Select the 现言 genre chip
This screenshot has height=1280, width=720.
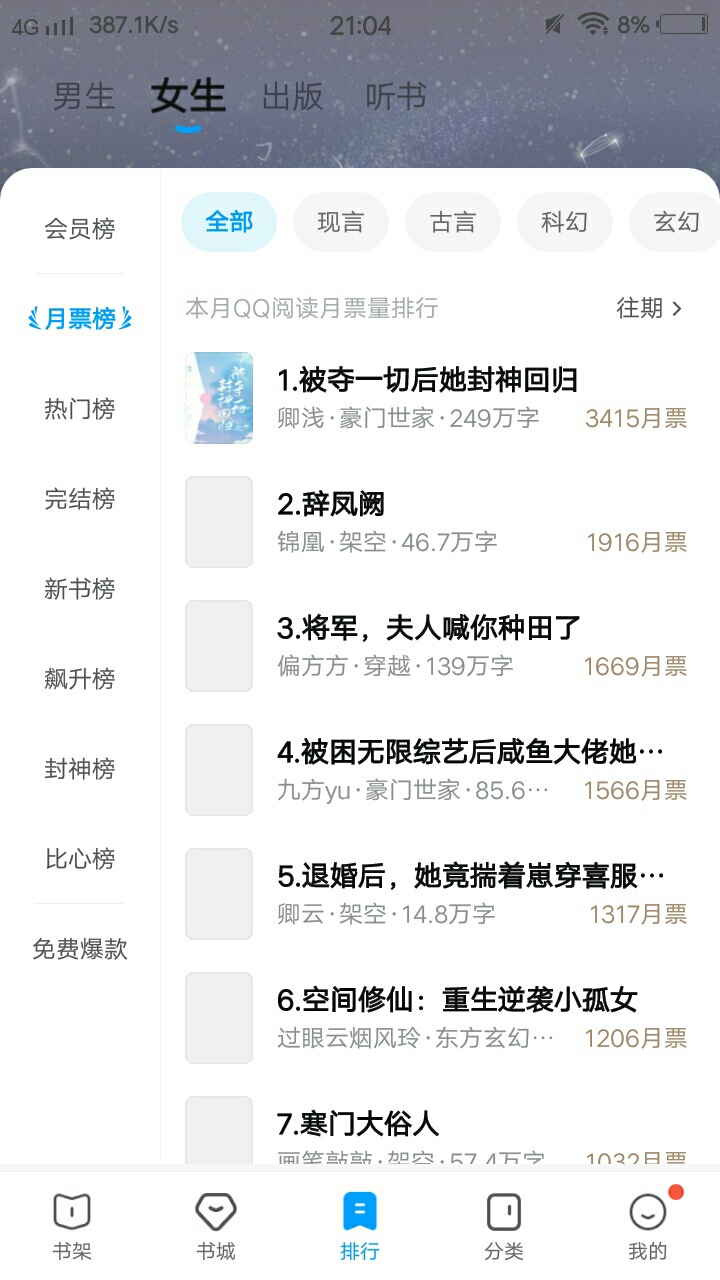click(x=340, y=222)
